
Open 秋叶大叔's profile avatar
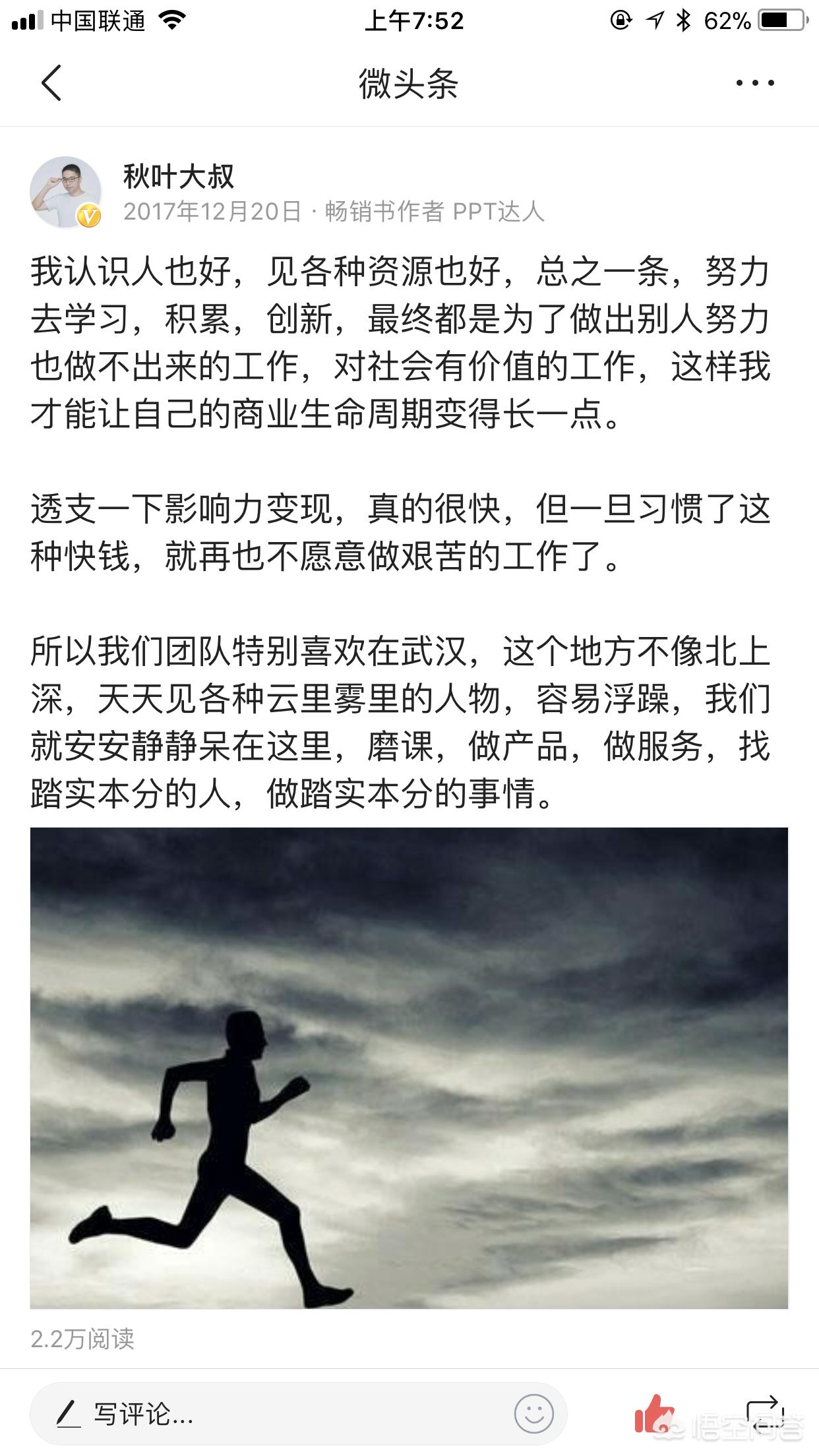(x=65, y=192)
